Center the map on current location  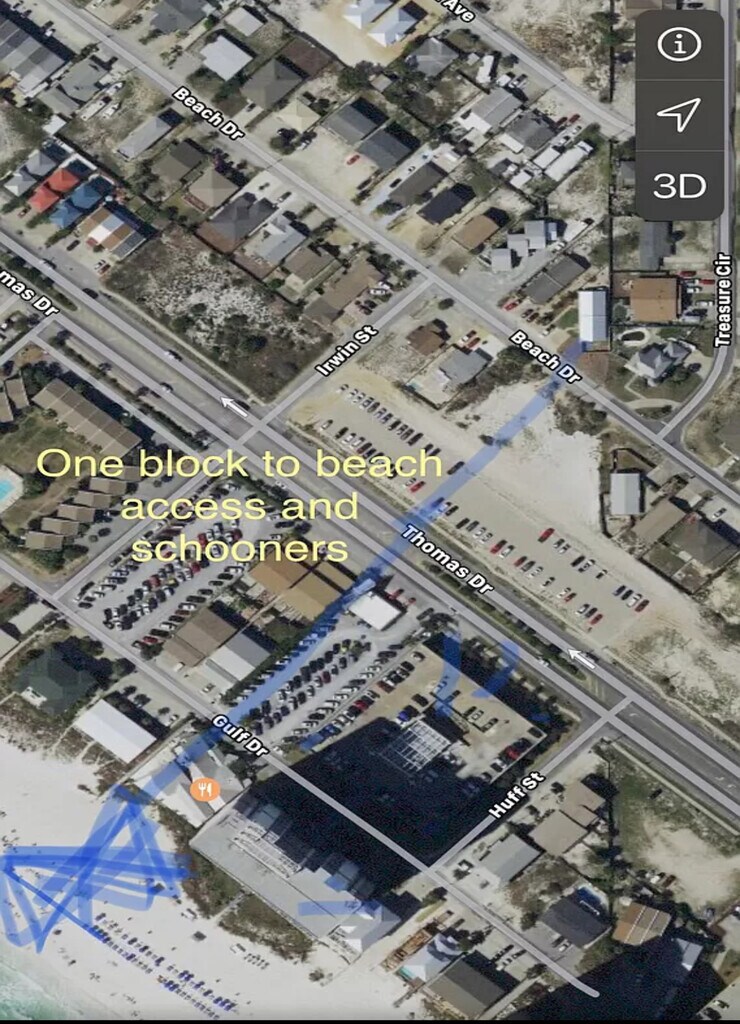point(679,115)
